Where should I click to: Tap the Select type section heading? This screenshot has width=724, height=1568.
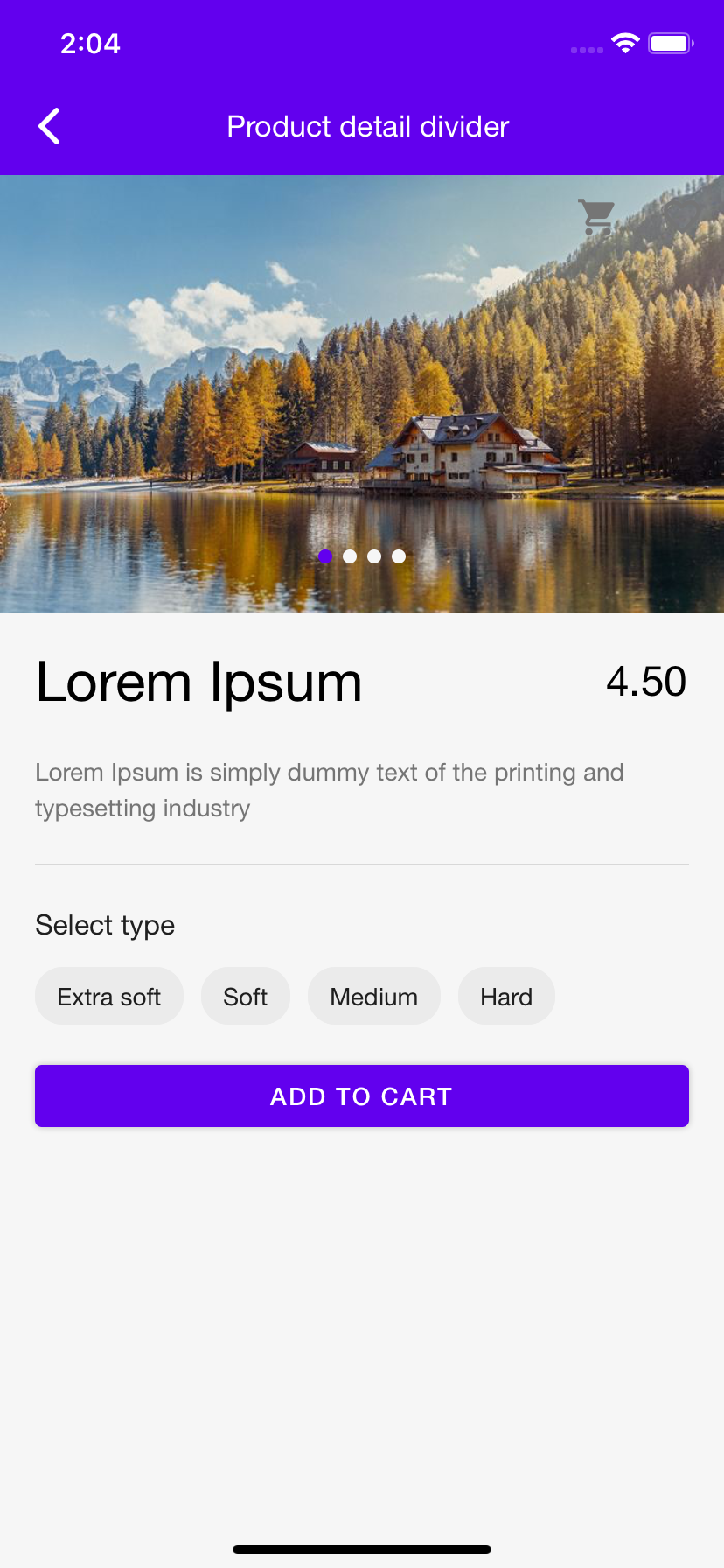tap(104, 924)
